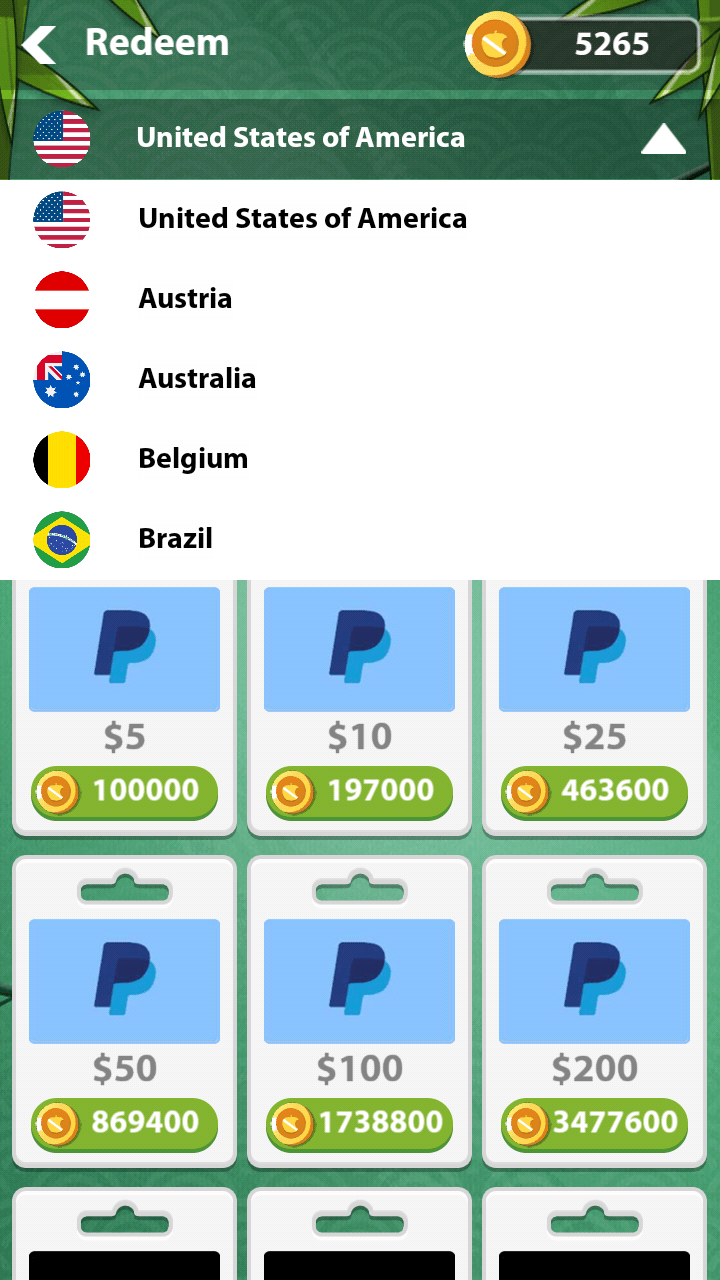Select the $25 PayPal reward card
This screenshot has height=1280, width=720.
click(x=594, y=700)
